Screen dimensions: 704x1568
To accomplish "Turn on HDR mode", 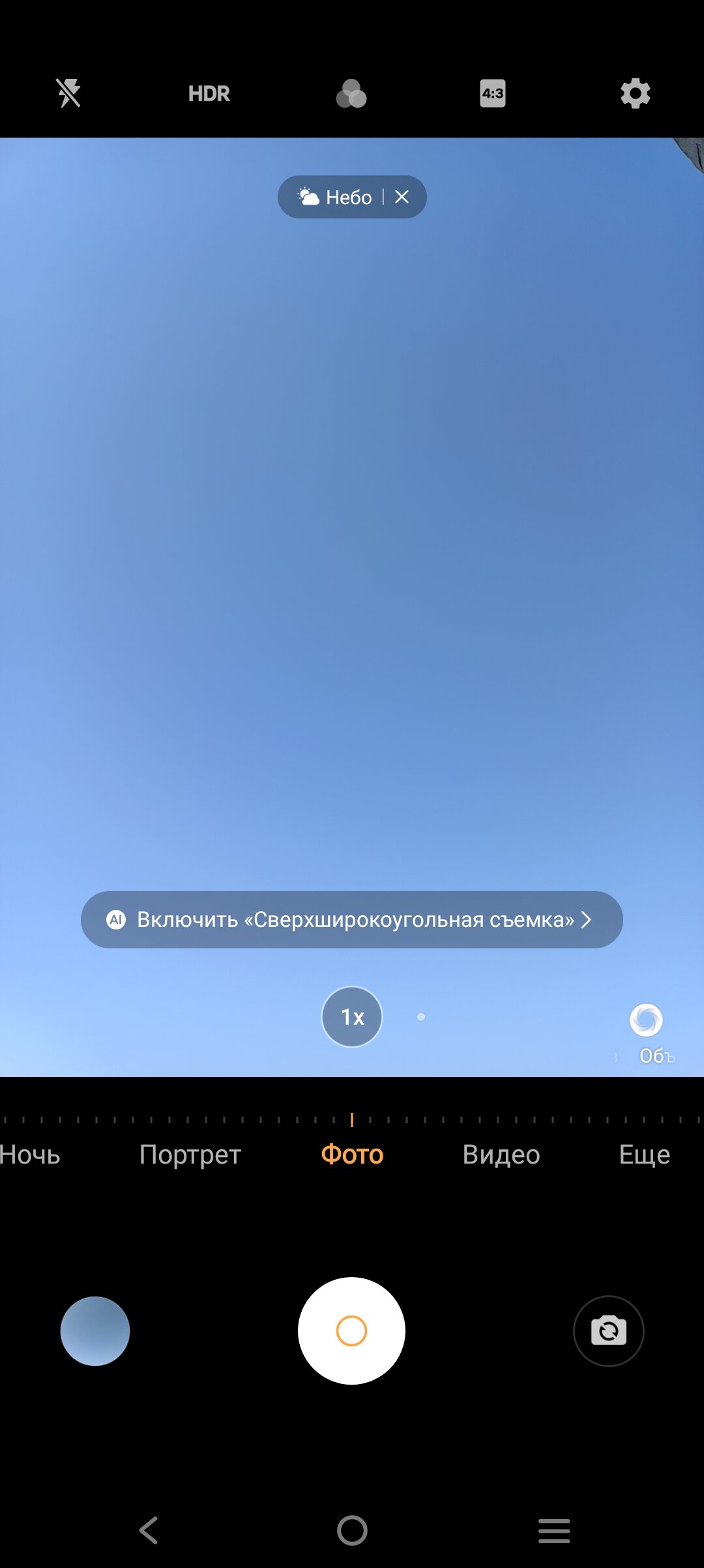I will coord(209,94).
